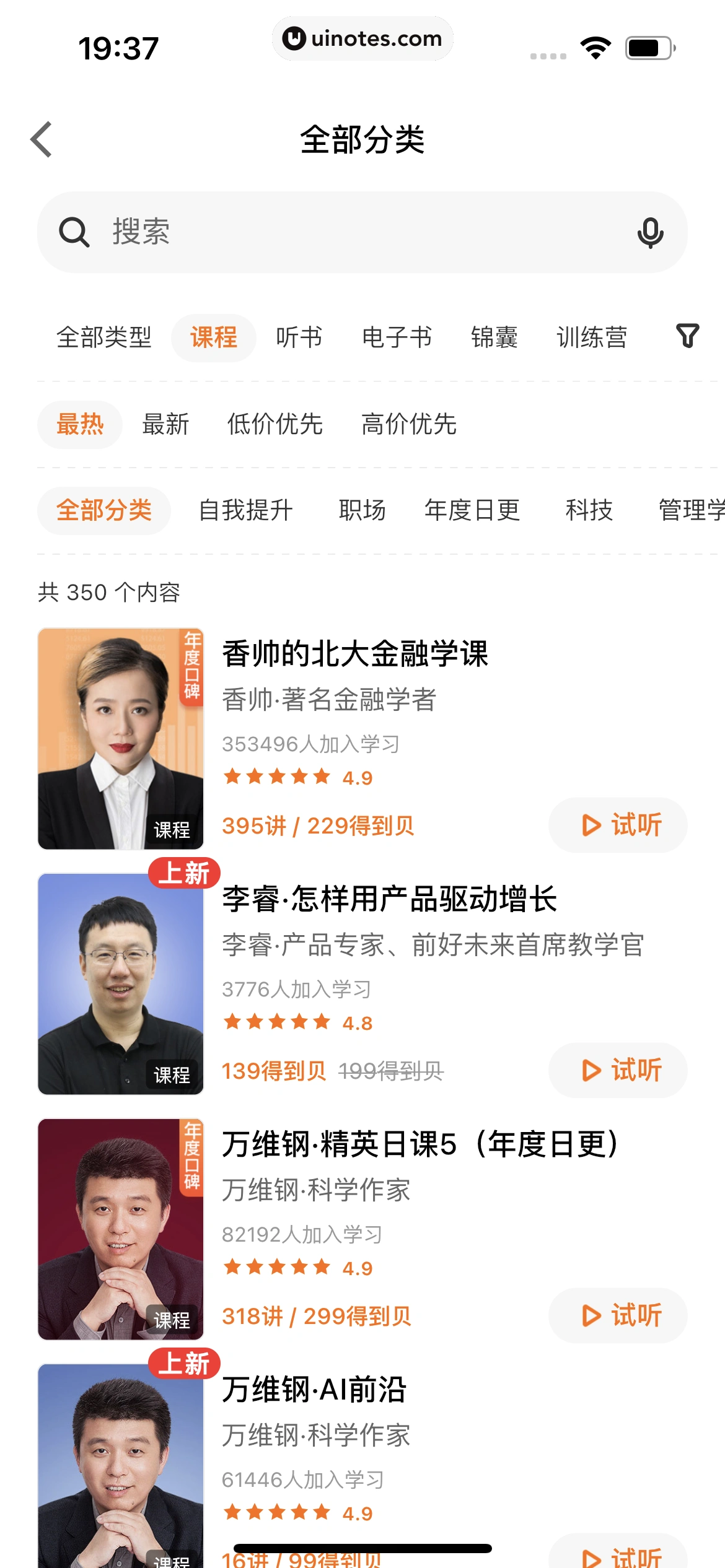725x1568 pixels.
Task: Tap the play icon next to 李睿 course 试听
Action: (x=591, y=1070)
